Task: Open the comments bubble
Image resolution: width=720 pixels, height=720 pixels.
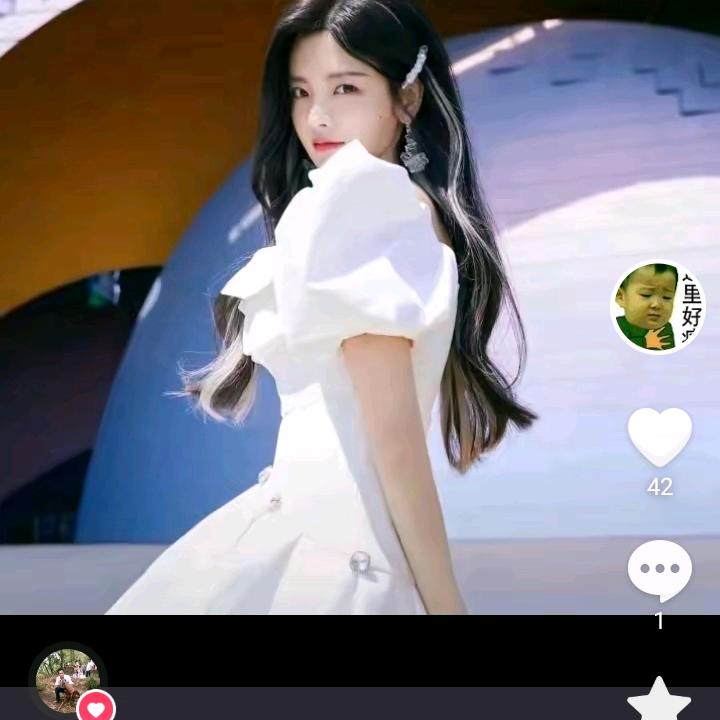Action: (659, 570)
